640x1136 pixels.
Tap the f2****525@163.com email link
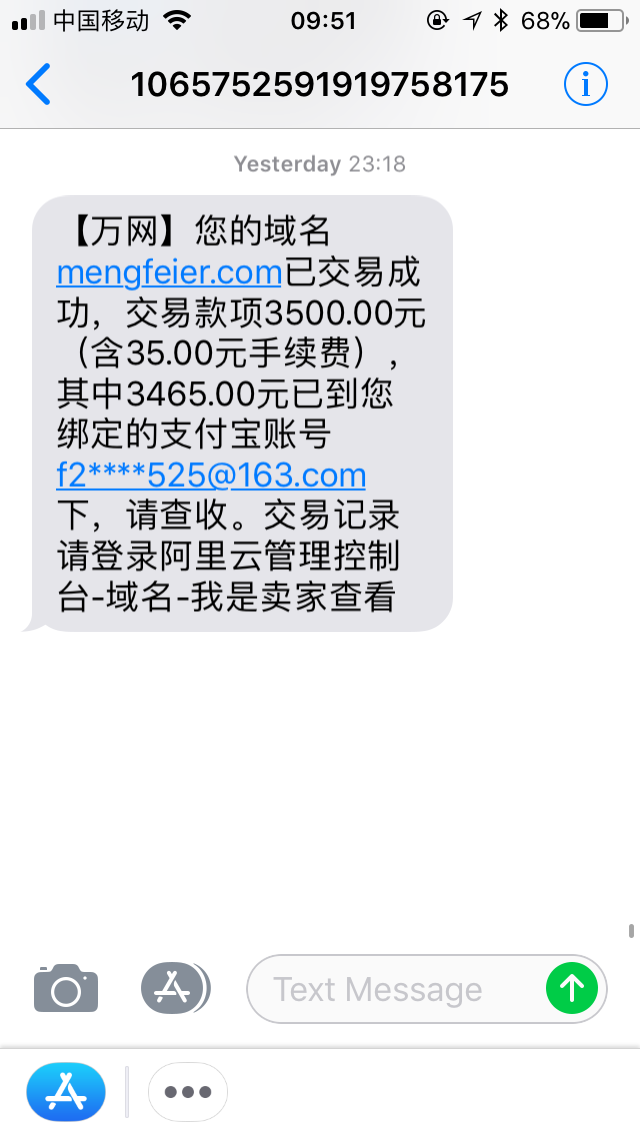[x=211, y=474]
